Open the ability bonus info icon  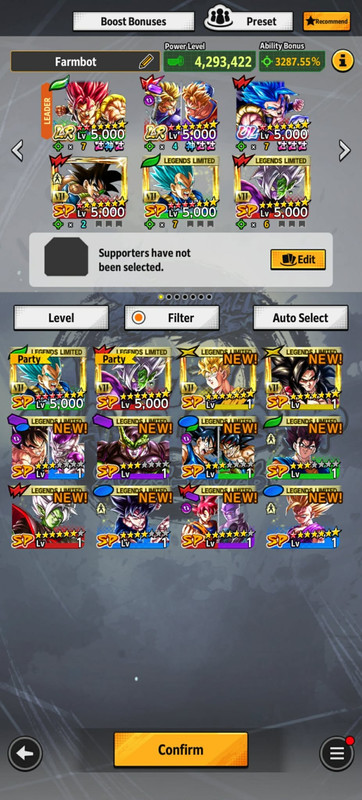click(343, 61)
